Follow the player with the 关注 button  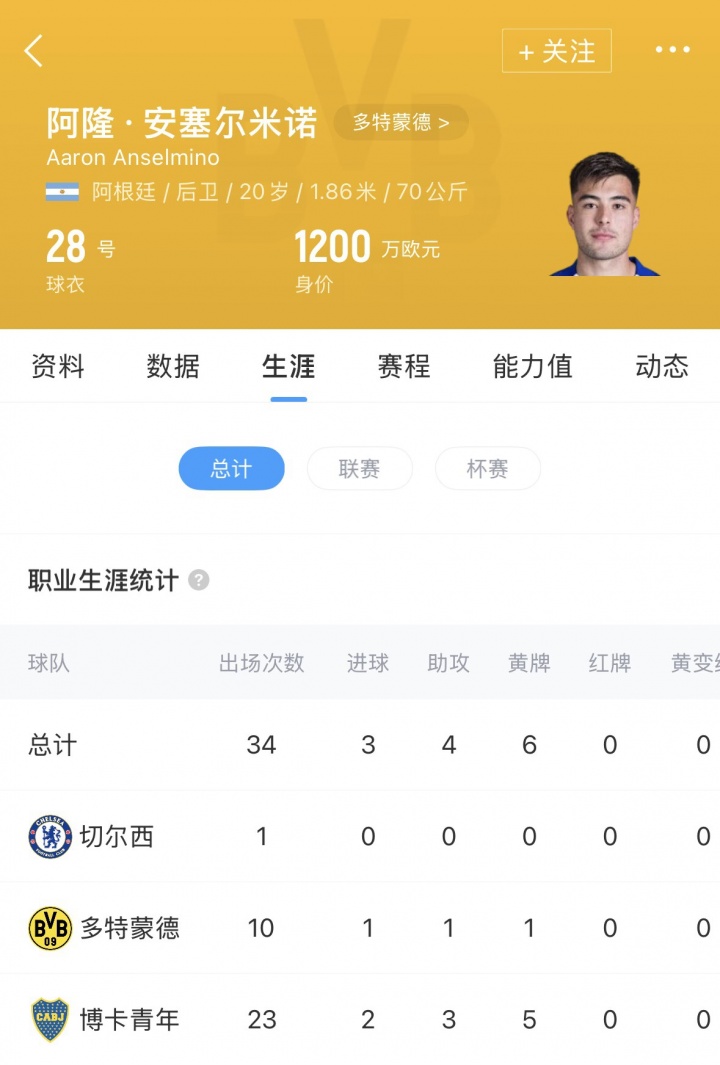tap(556, 51)
